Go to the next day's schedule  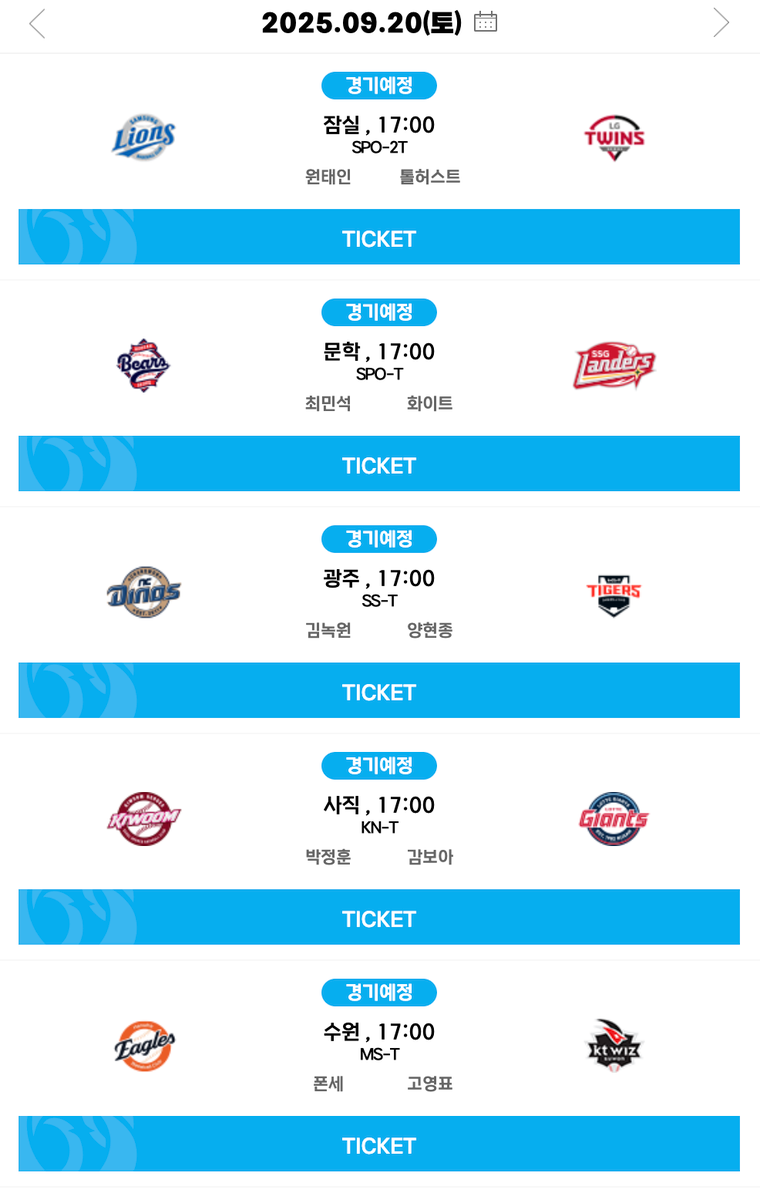[721, 23]
